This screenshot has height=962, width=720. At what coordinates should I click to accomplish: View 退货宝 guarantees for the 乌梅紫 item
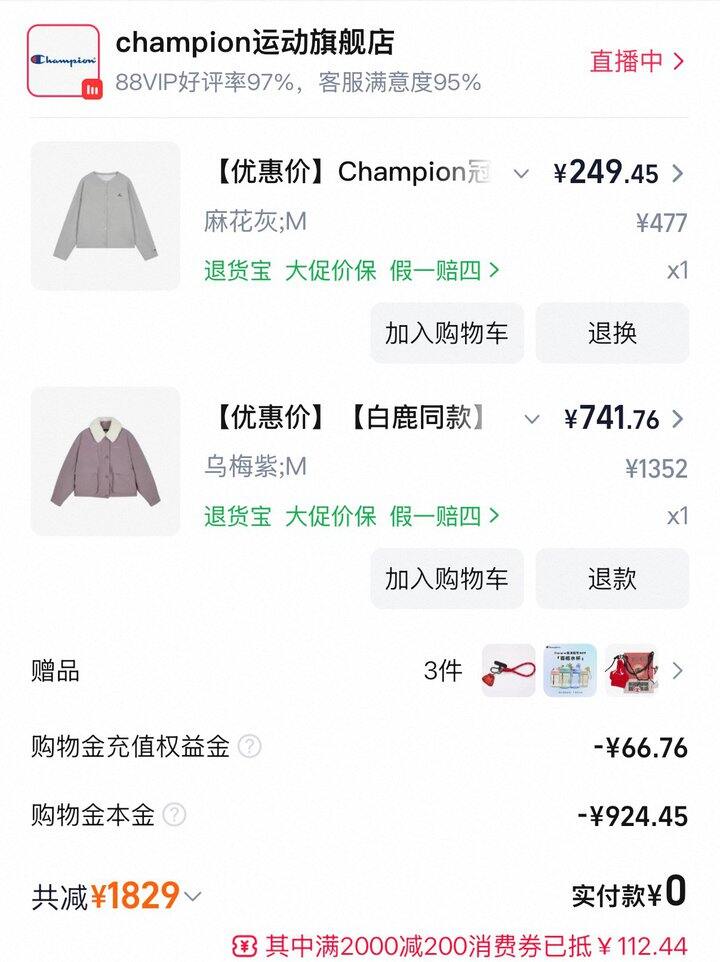tap(352, 516)
